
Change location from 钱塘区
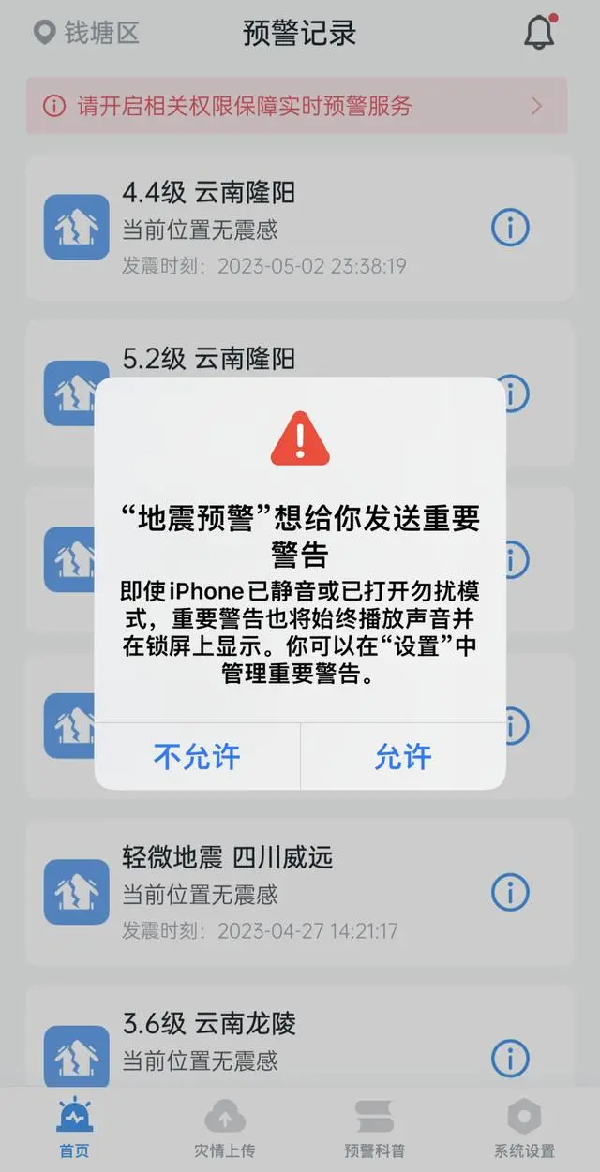pyautogui.click(x=87, y=33)
